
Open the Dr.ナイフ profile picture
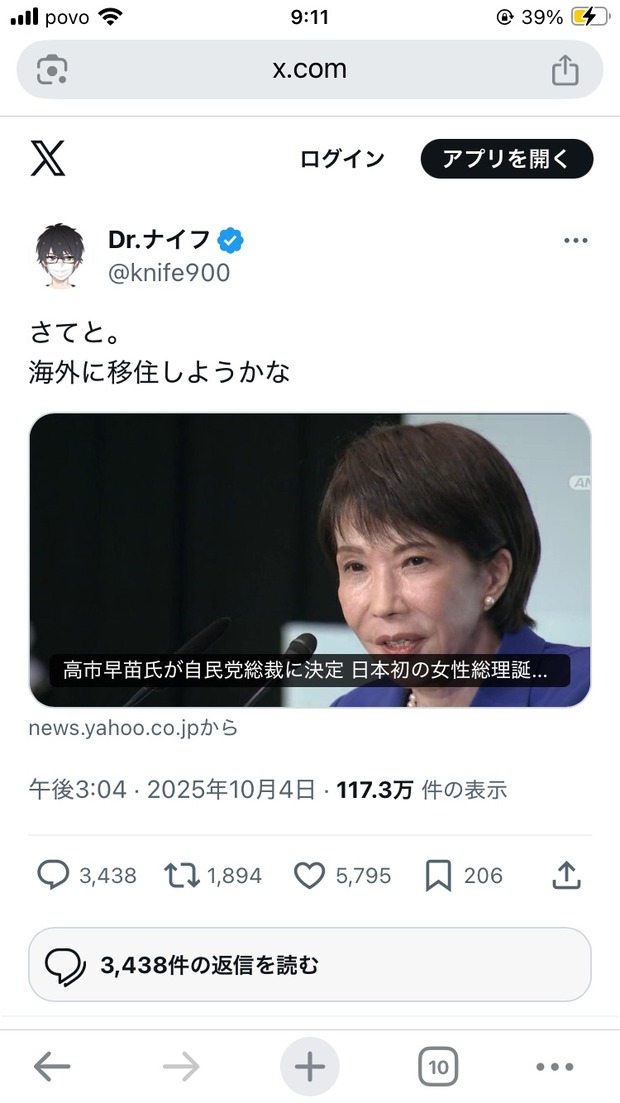point(60,256)
